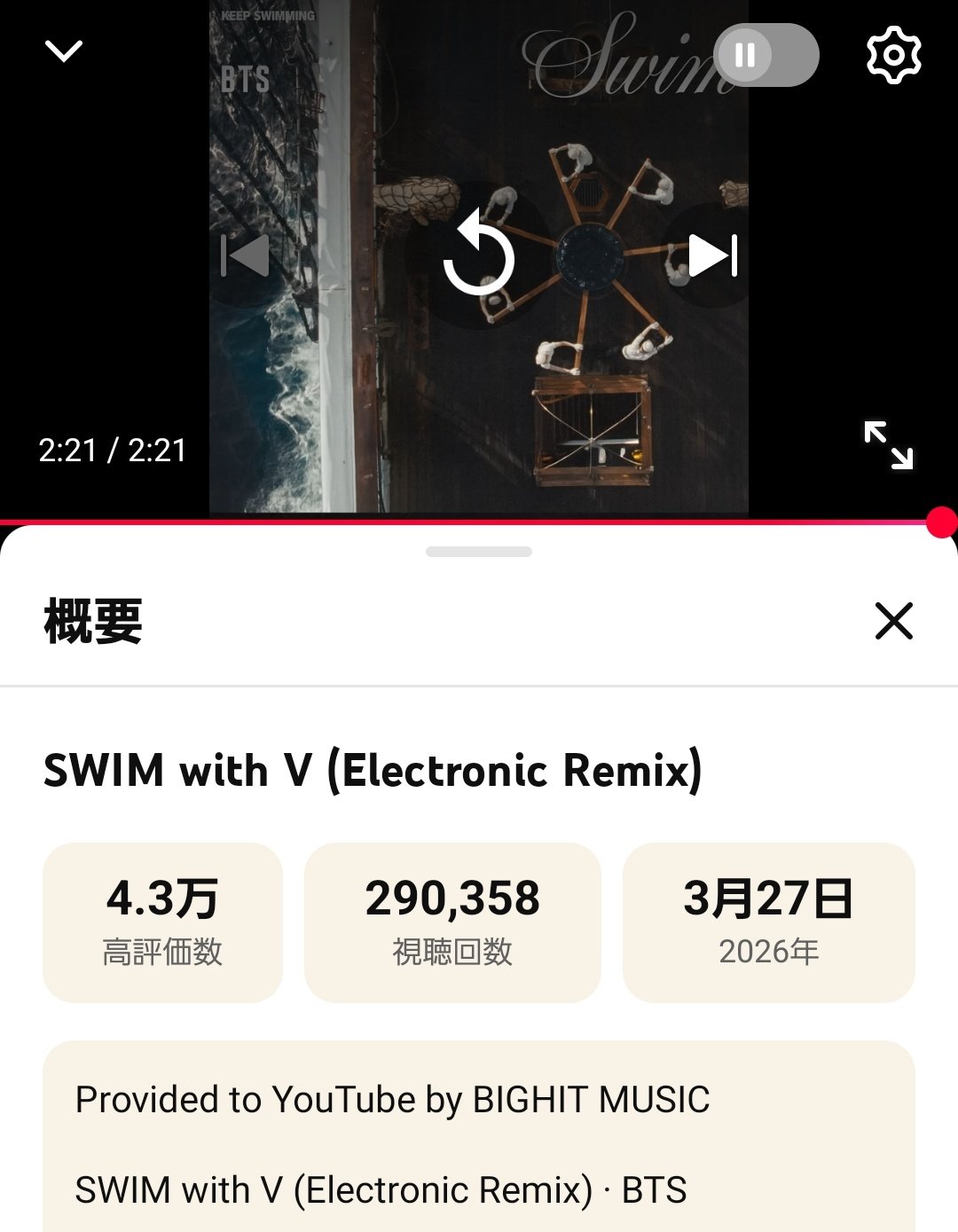The height and width of the screenshot is (1232, 958).
Task: Toggle the autoplay switch
Action: (x=765, y=55)
